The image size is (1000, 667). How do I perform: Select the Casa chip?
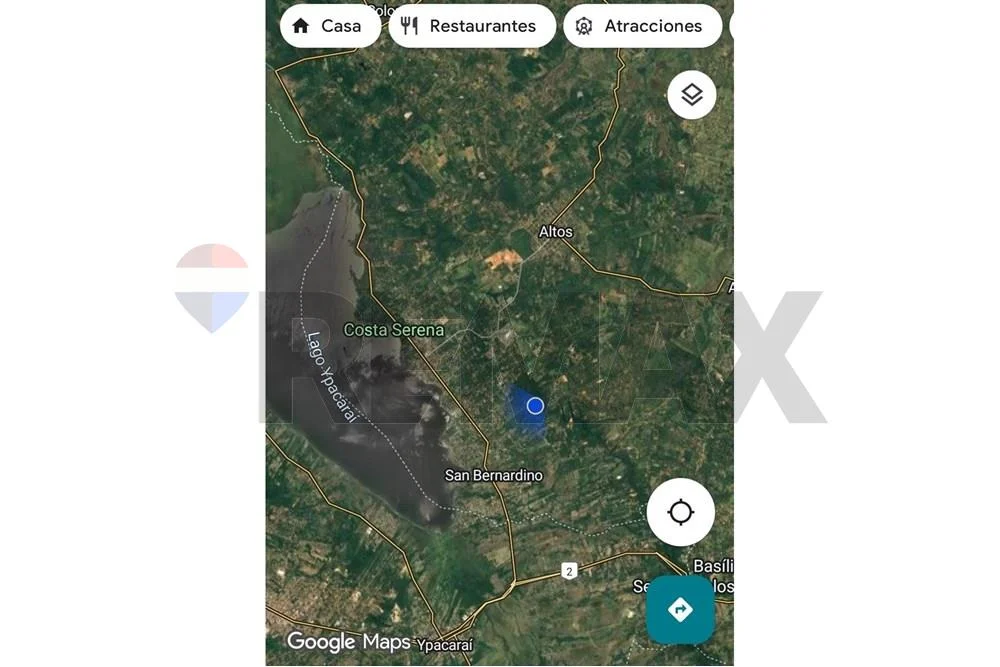pos(328,26)
